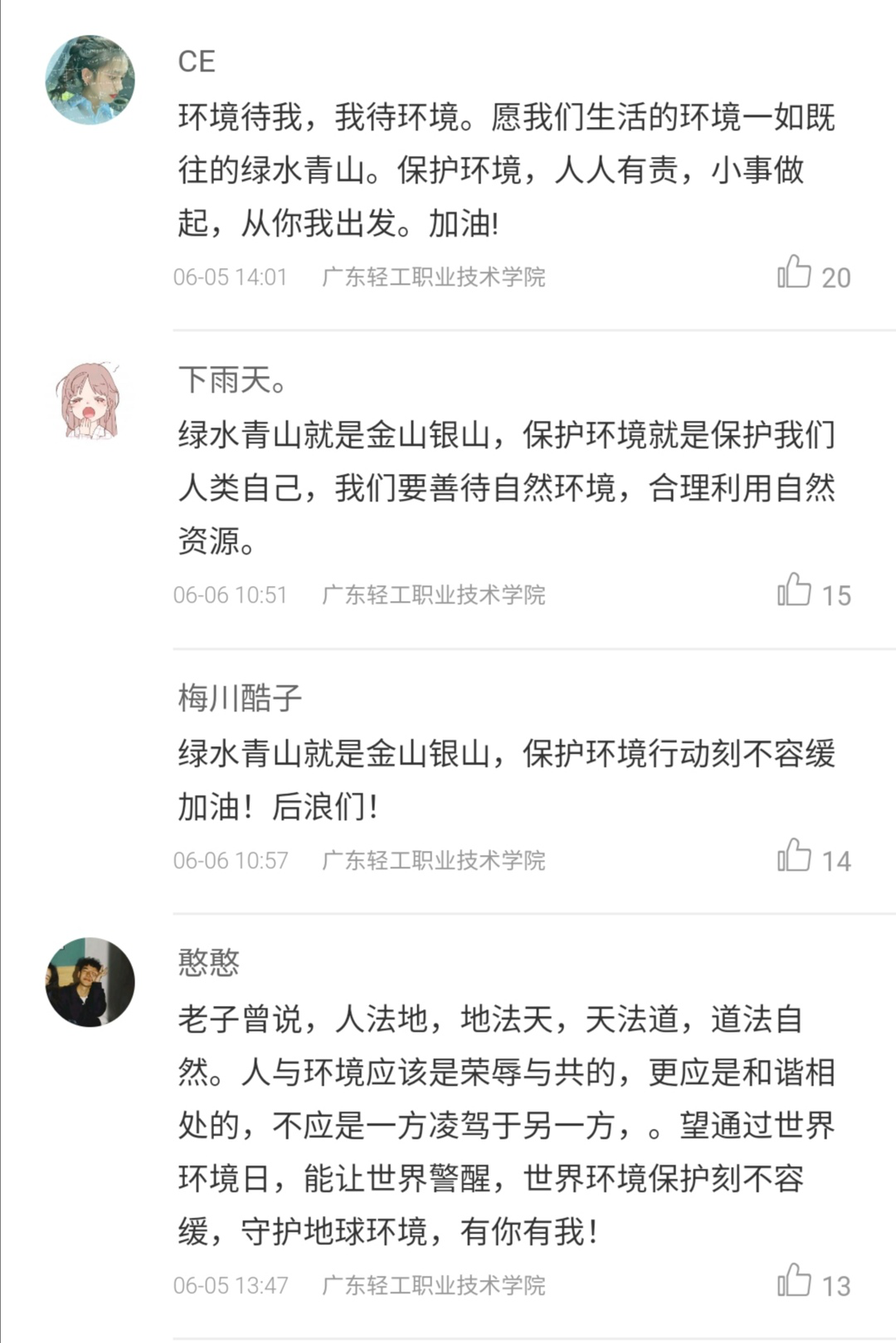The width and height of the screenshot is (896, 1343).
Task: View 憨憨's profile picture
Action: click(x=90, y=982)
